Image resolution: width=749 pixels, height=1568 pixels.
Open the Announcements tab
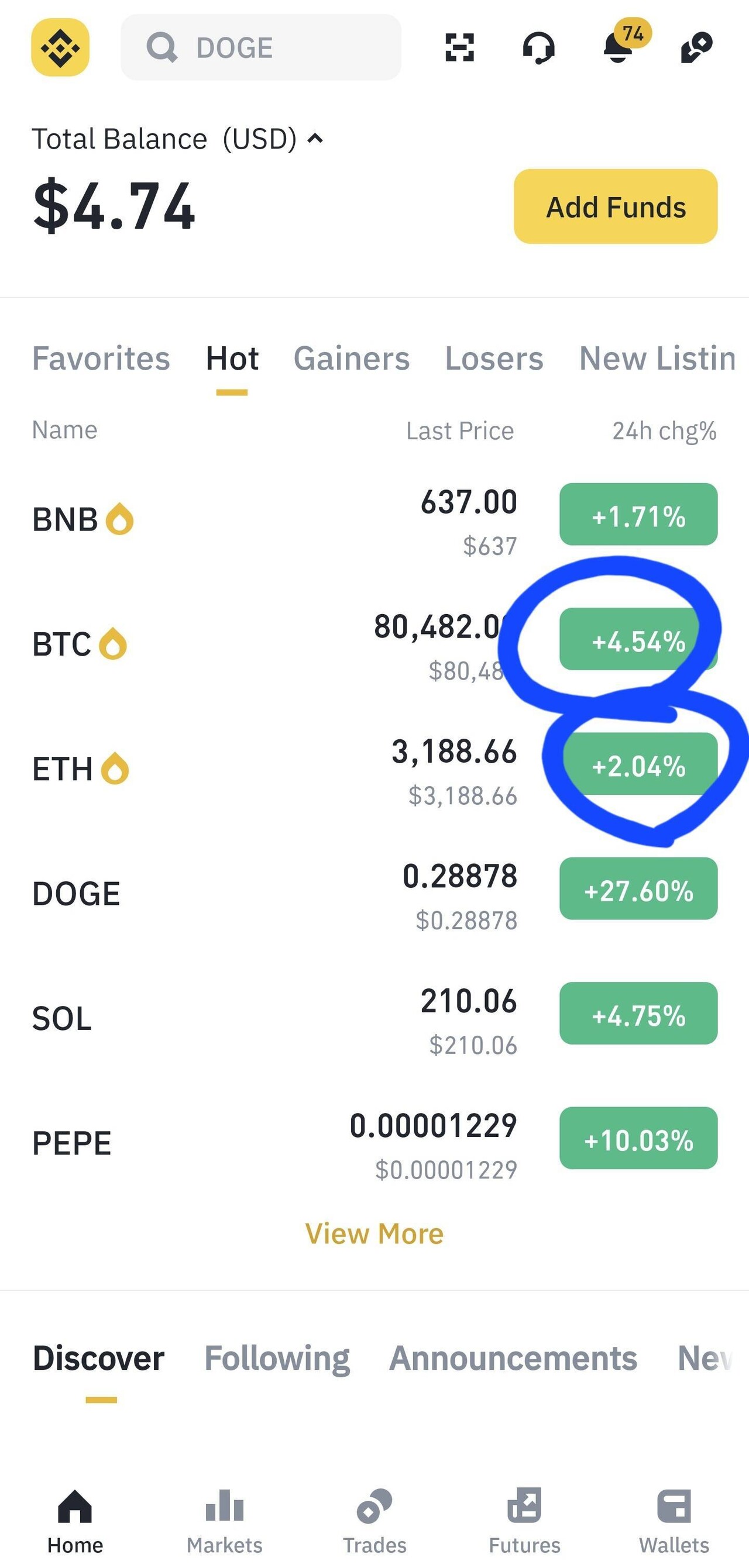[513, 1358]
